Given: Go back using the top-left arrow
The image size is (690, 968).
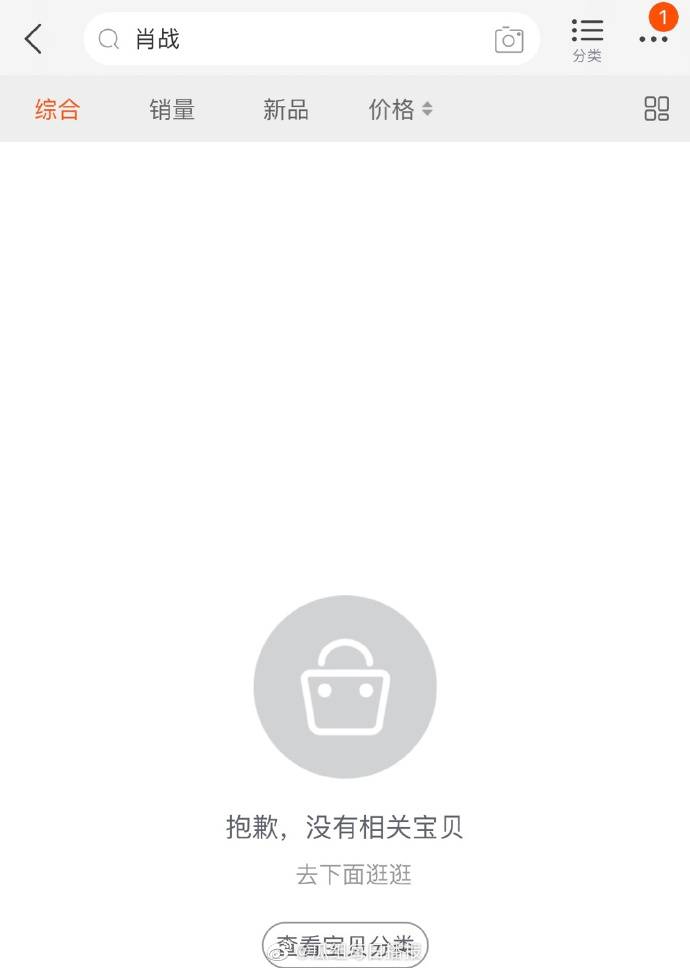Looking at the screenshot, I should [34, 39].
